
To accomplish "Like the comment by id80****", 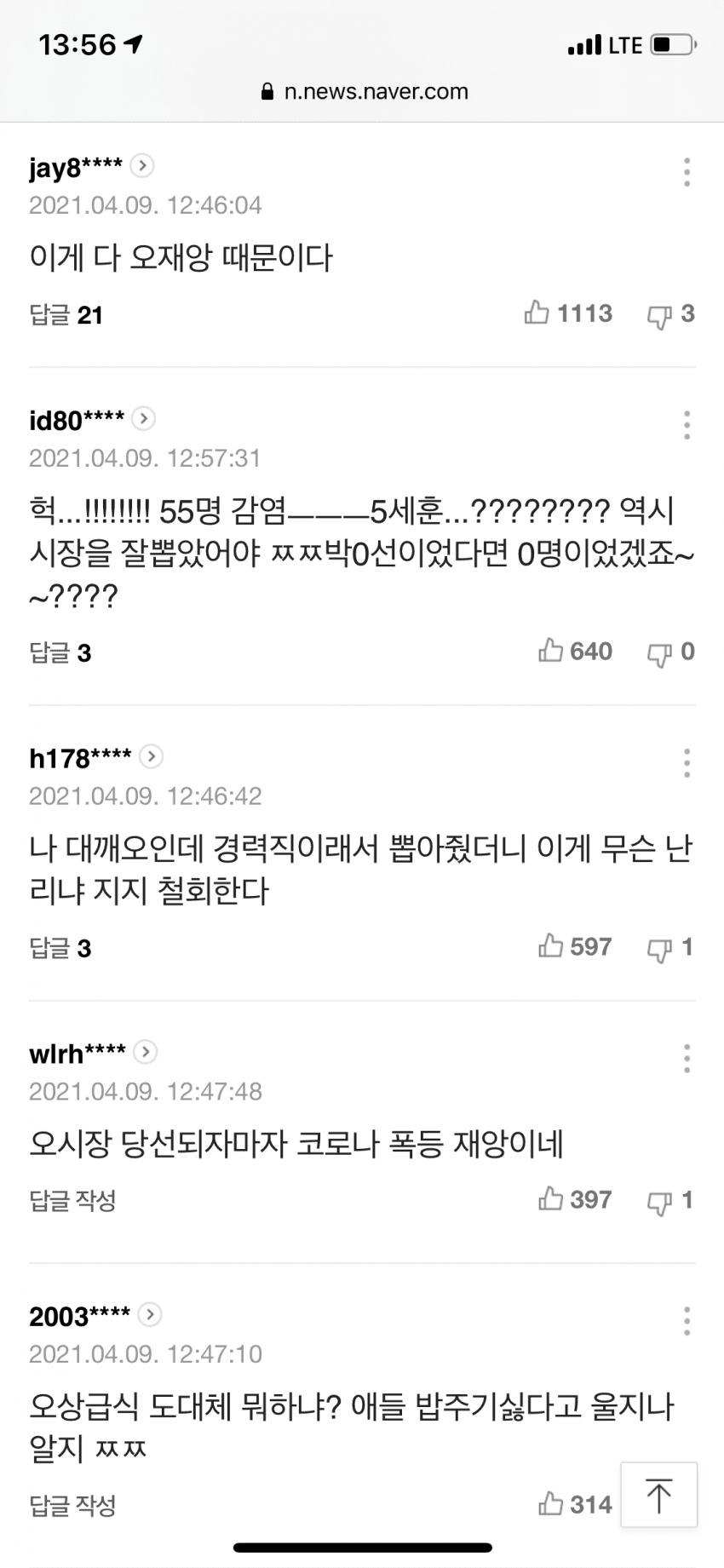I will click(551, 652).
